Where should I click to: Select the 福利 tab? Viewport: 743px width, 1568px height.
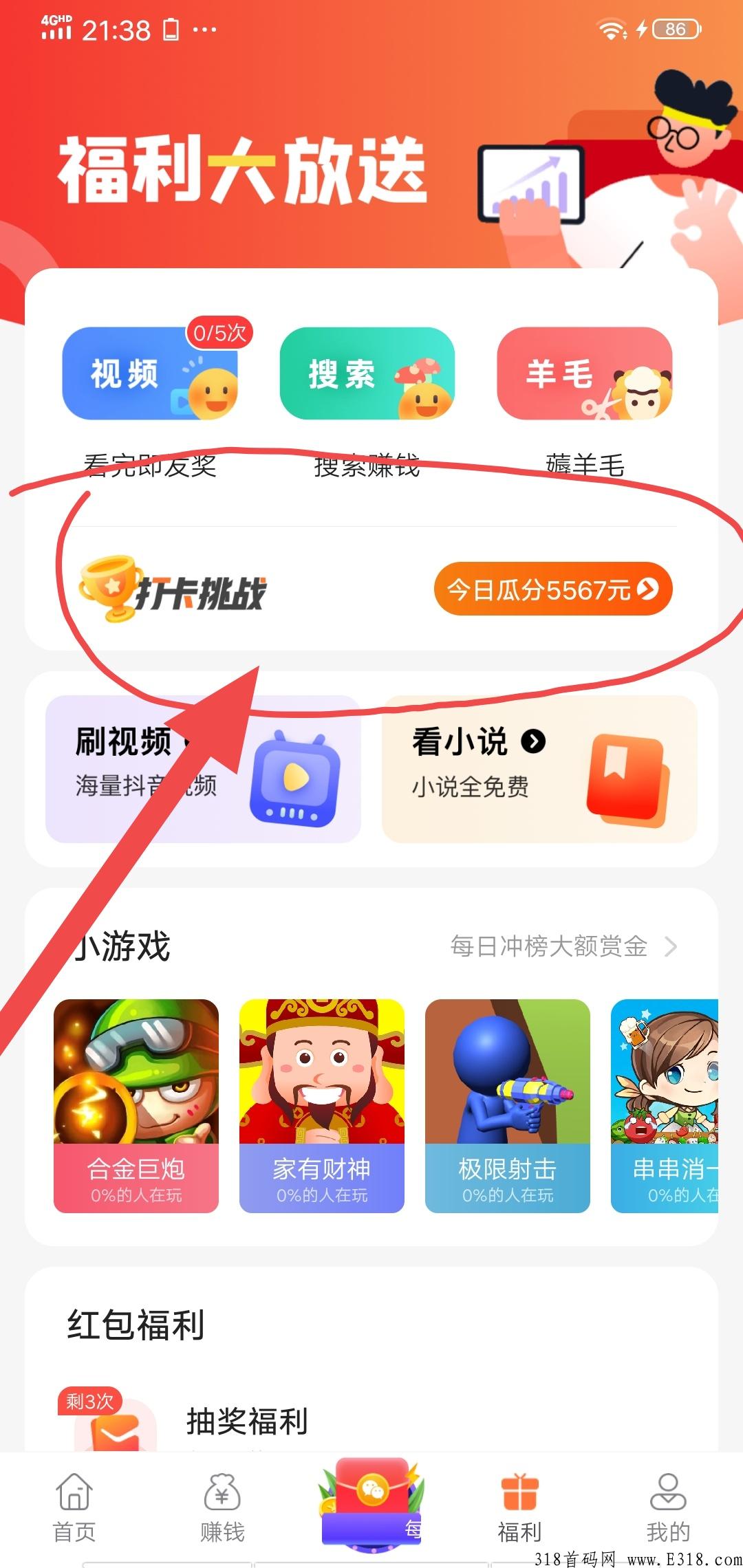coord(520,1507)
